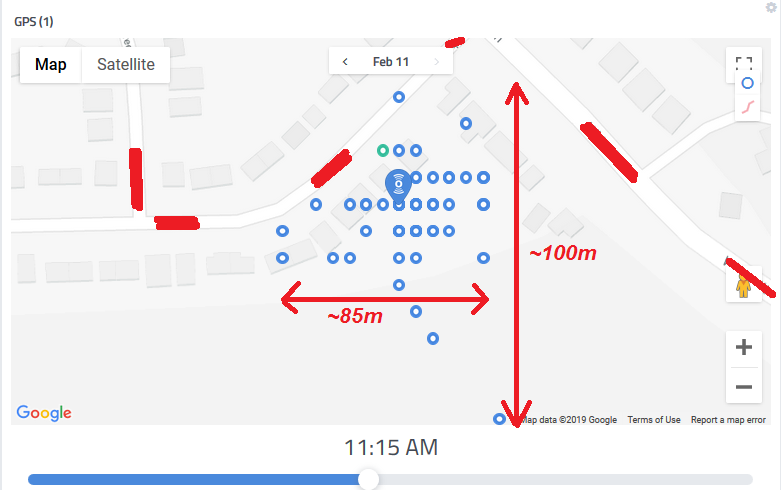
Task: Open the GPS widget settings gear
Action: click(771, 7)
